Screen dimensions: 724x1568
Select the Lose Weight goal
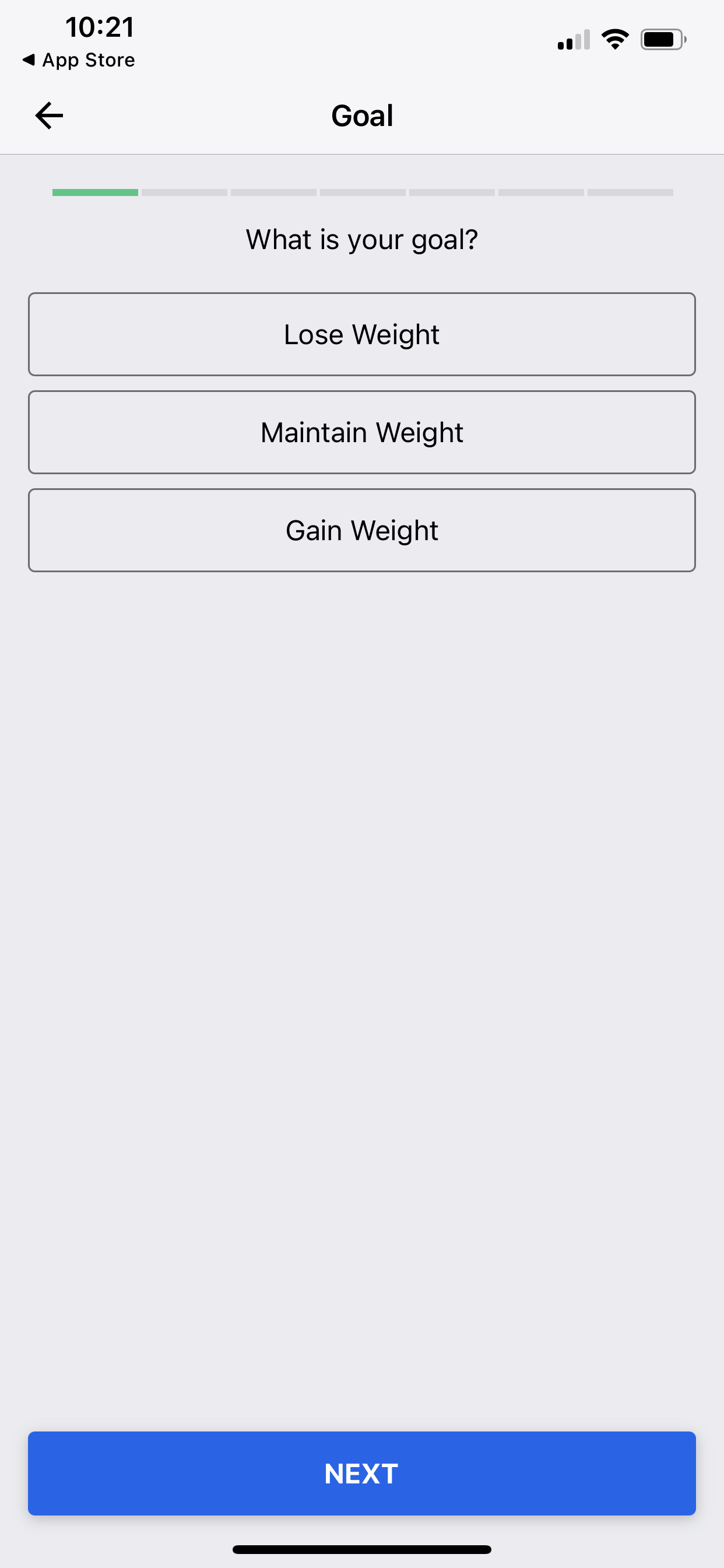point(362,334)
